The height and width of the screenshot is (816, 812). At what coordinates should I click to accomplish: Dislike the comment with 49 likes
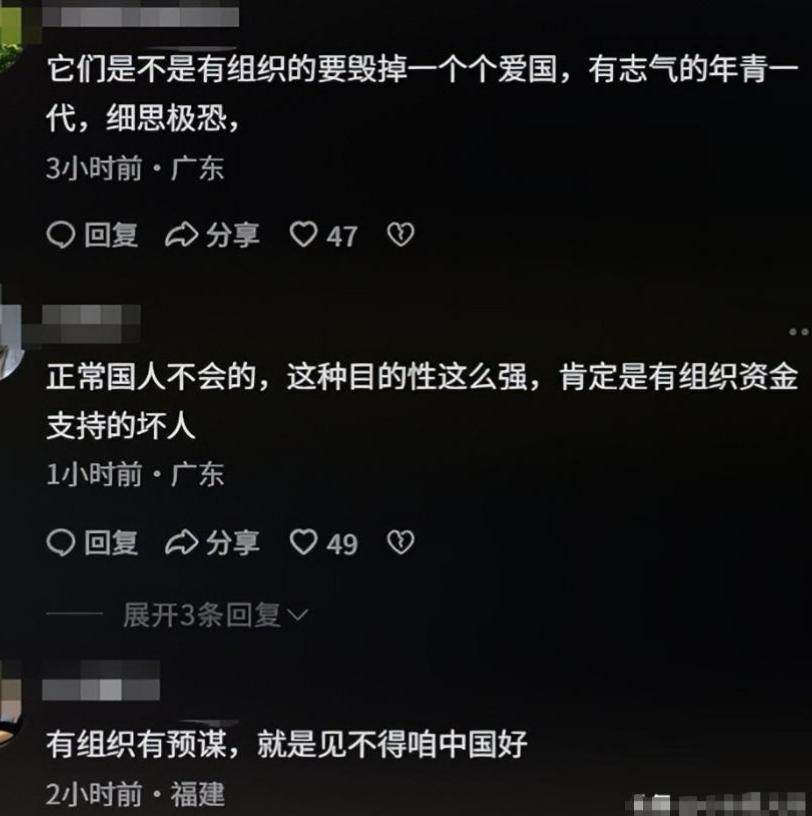tap(400, 542)
